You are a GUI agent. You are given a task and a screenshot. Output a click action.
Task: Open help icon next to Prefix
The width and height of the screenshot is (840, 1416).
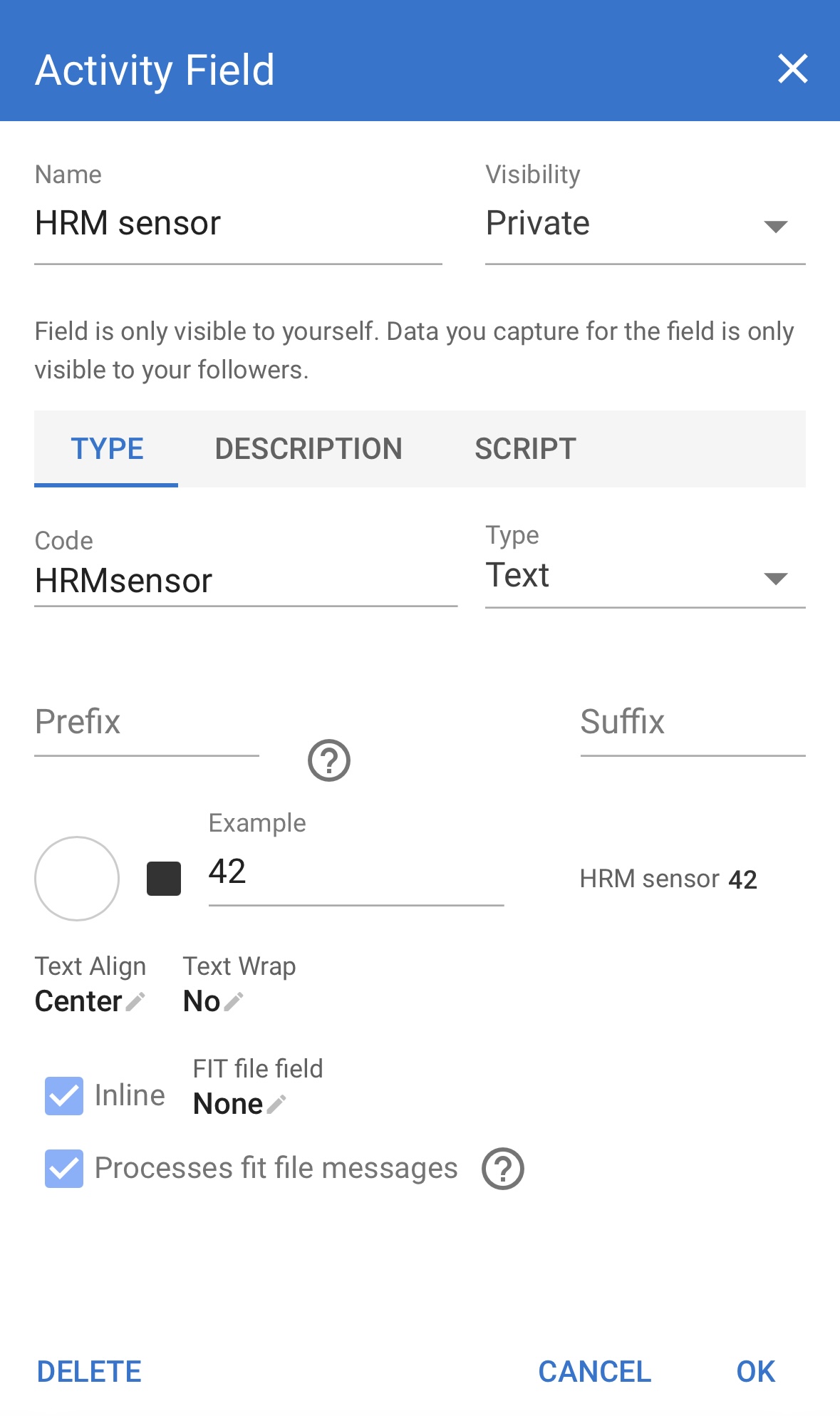(328, 760)
